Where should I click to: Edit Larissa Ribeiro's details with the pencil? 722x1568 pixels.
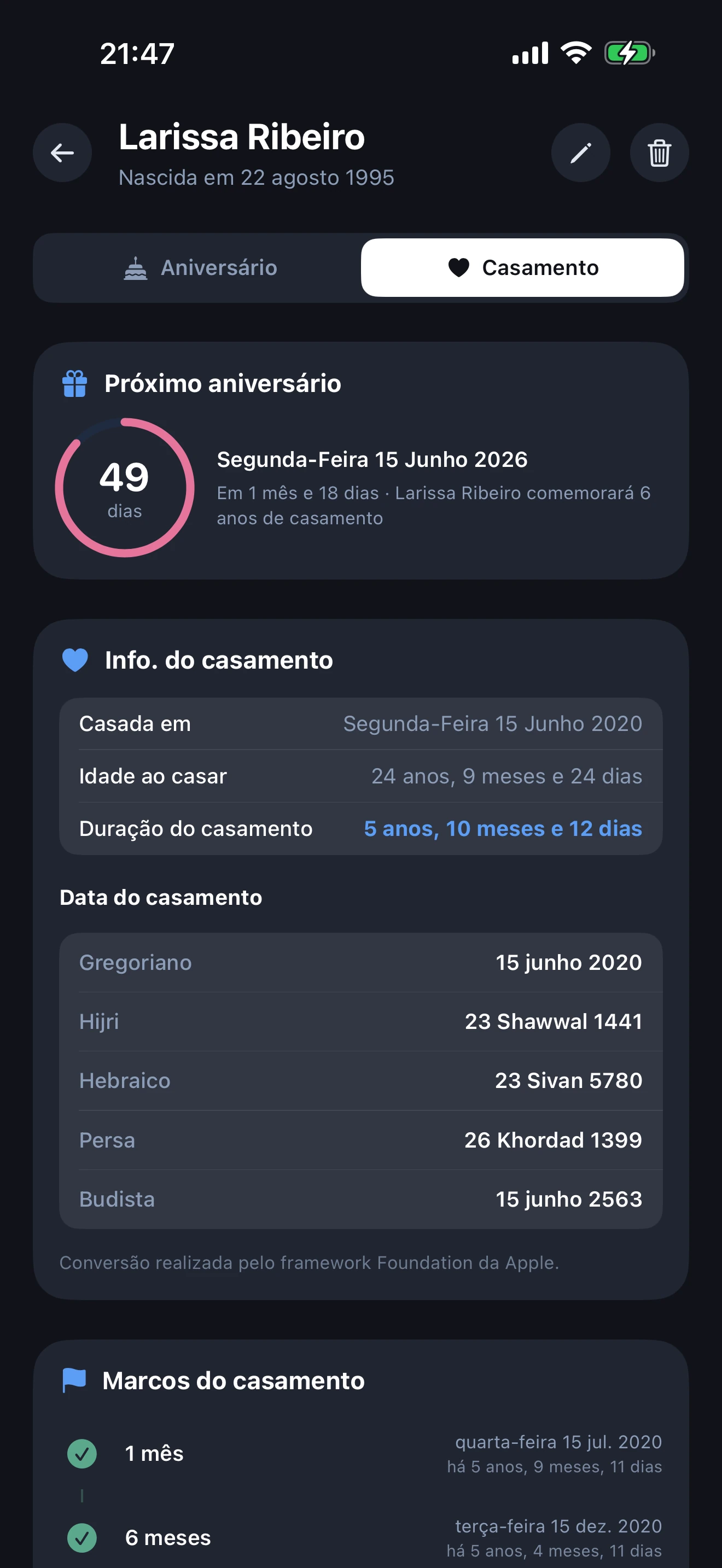pyautogui.click(x=580, y=153)
